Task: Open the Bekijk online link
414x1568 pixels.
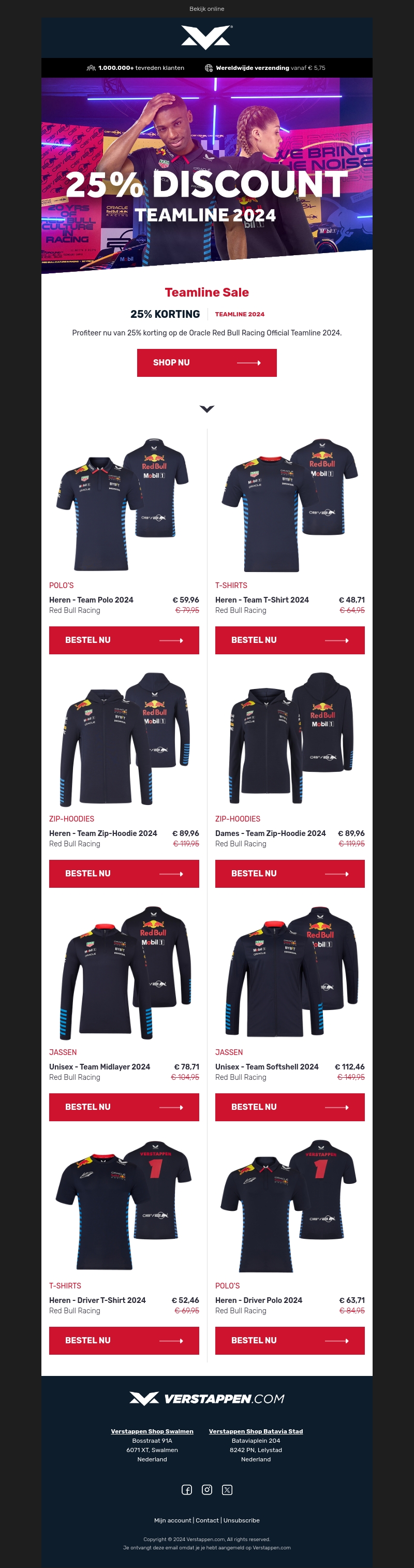Action: click(206, 9)
